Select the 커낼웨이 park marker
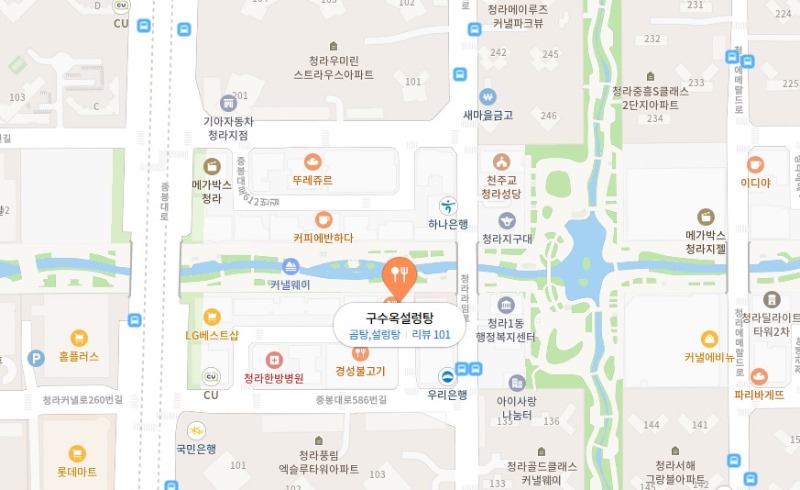 [290, 266]
